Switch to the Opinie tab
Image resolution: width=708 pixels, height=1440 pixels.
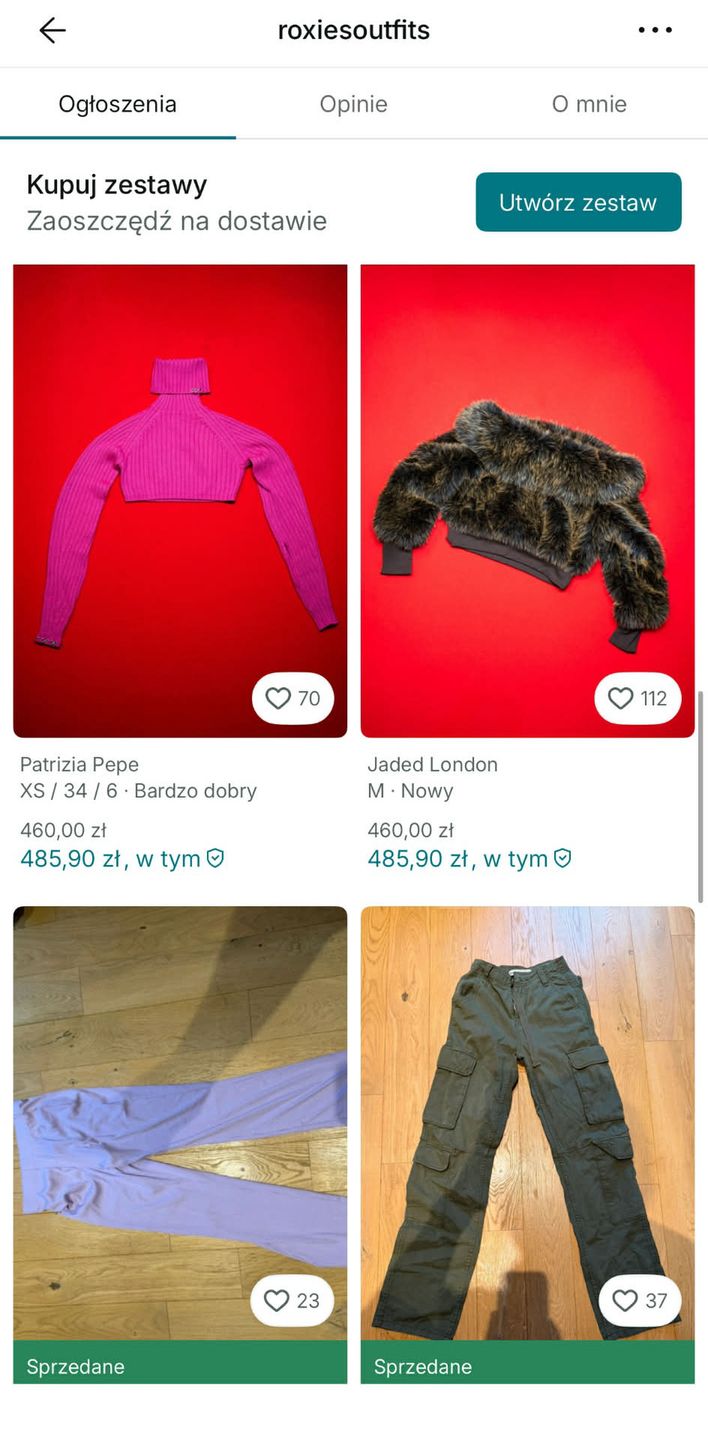[353, 104]
